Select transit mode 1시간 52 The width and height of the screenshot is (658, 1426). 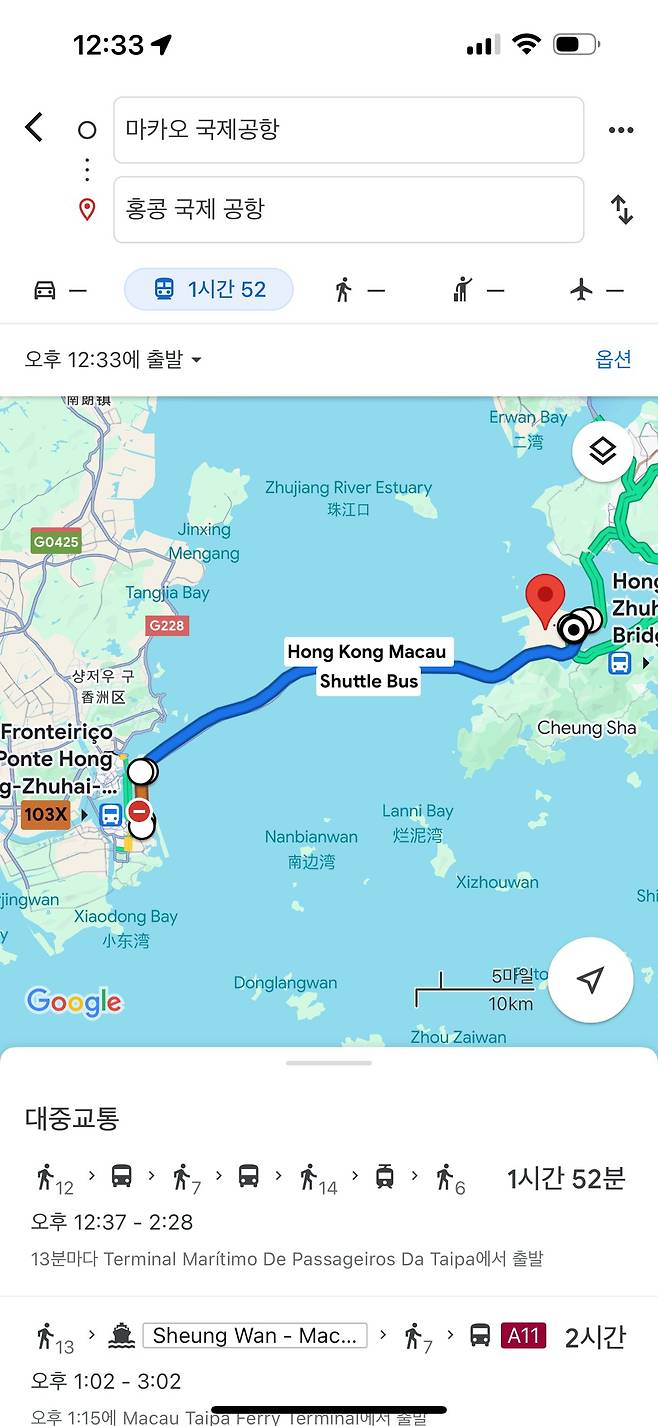click(x=209, y=290)
